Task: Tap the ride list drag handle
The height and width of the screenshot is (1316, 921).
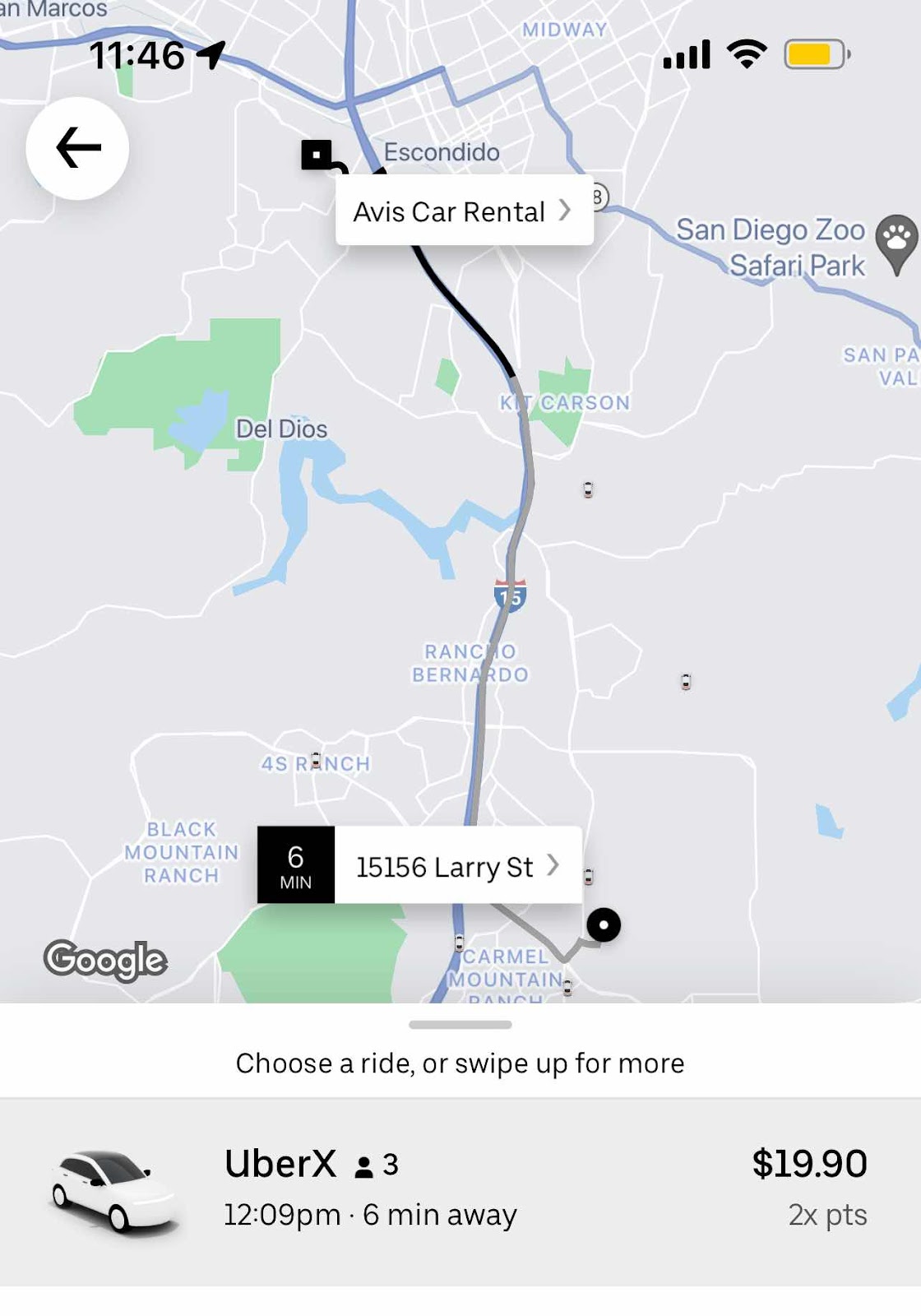Action: 460,1025
